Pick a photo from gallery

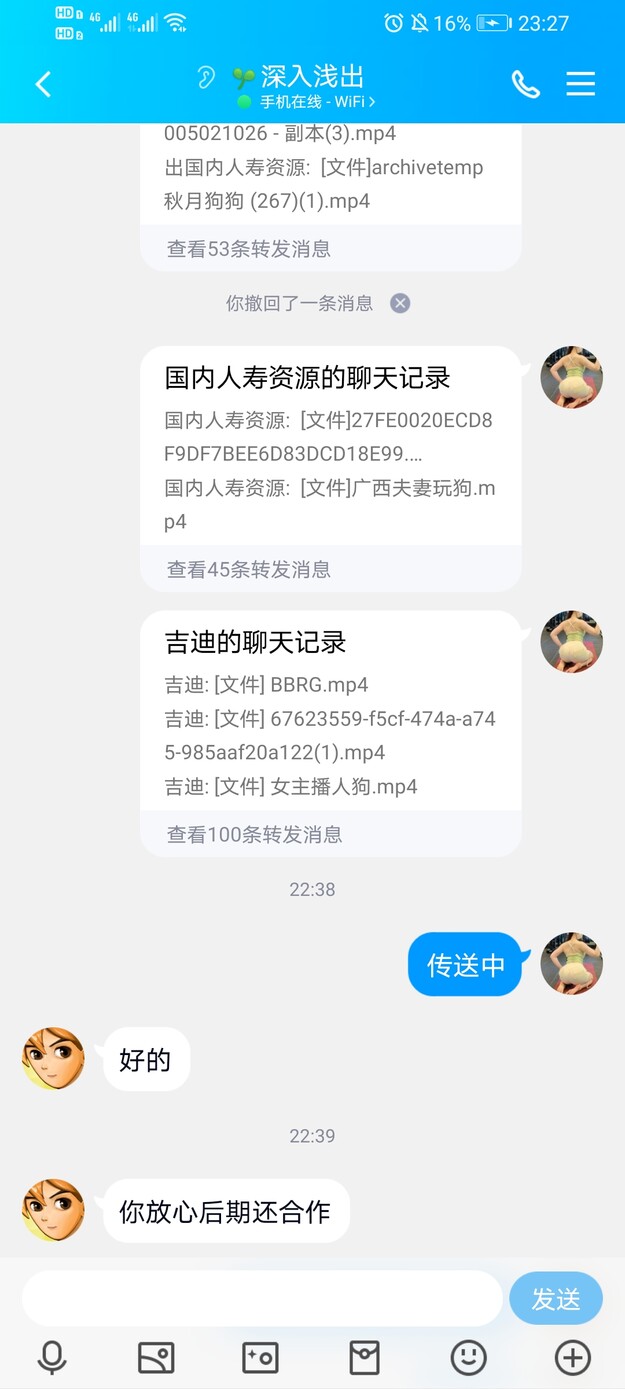point(156,1357)
